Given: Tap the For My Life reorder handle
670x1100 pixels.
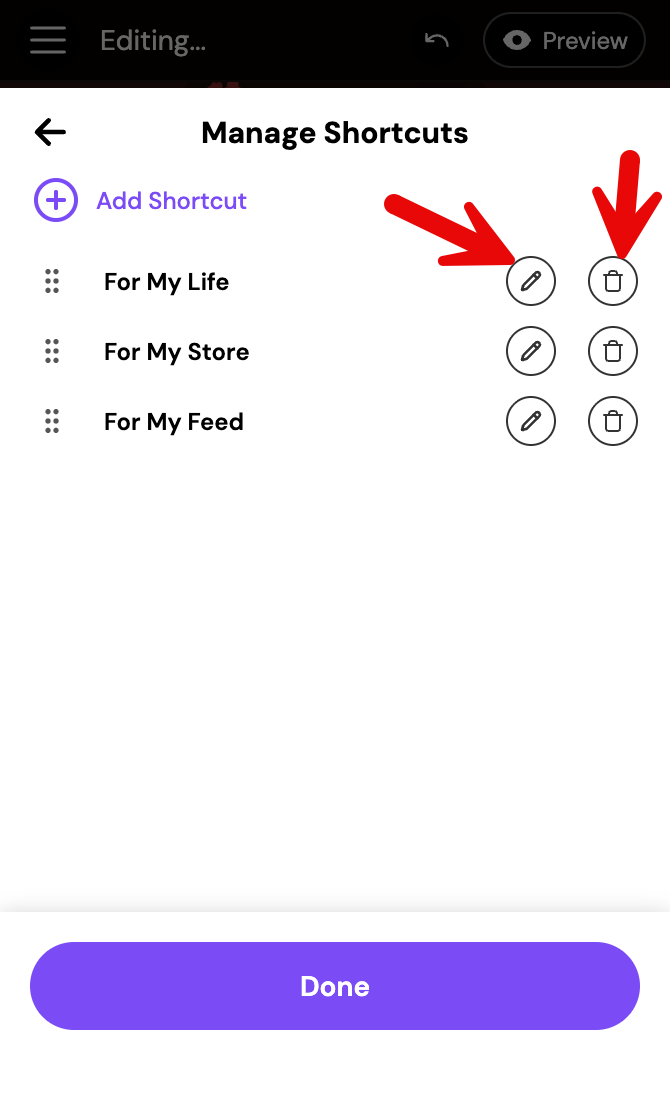Looking at the screenshot, I should pyautogui.click(x=52, y=282).
